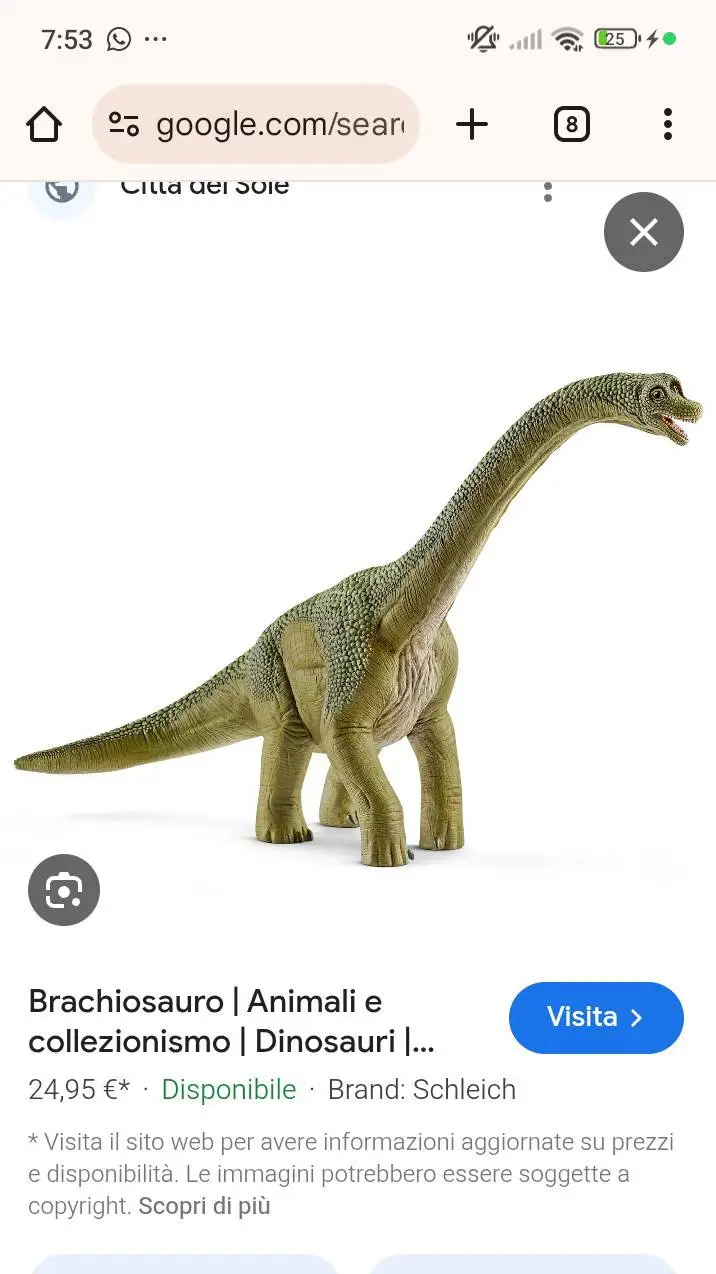This screenshot has width=716, height=1274.
Task: Search this image with Google Lens
Action: [x=64, y=889]
